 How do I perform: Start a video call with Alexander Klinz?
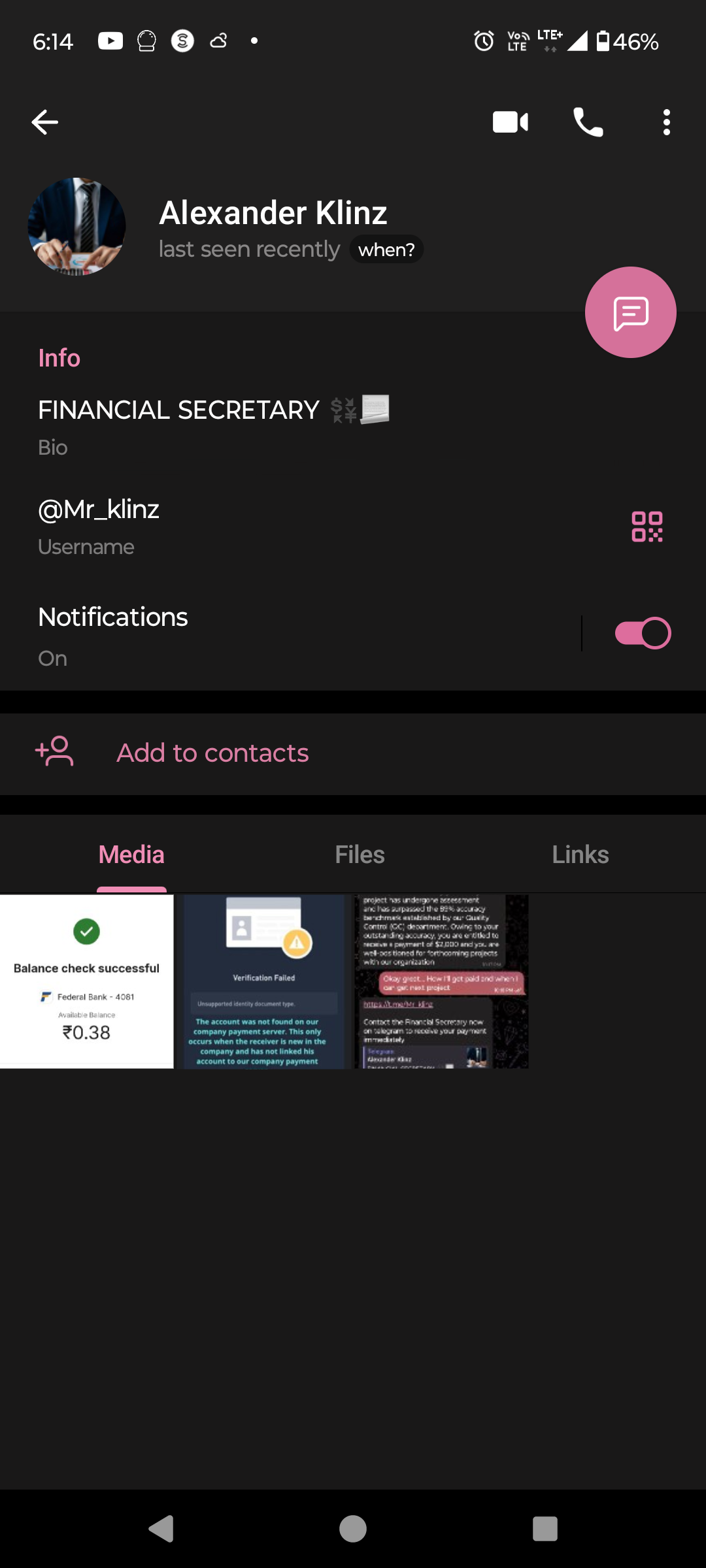click(510, 122)
